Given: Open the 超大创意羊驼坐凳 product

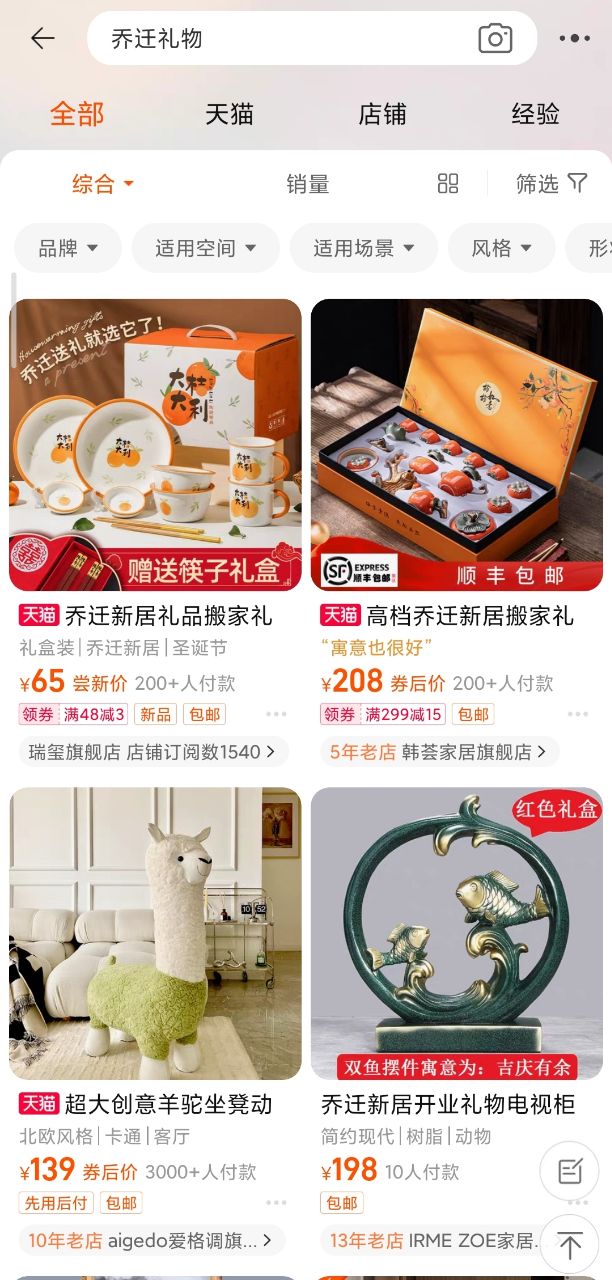Looking at the screenshot, I should (155, 935).
